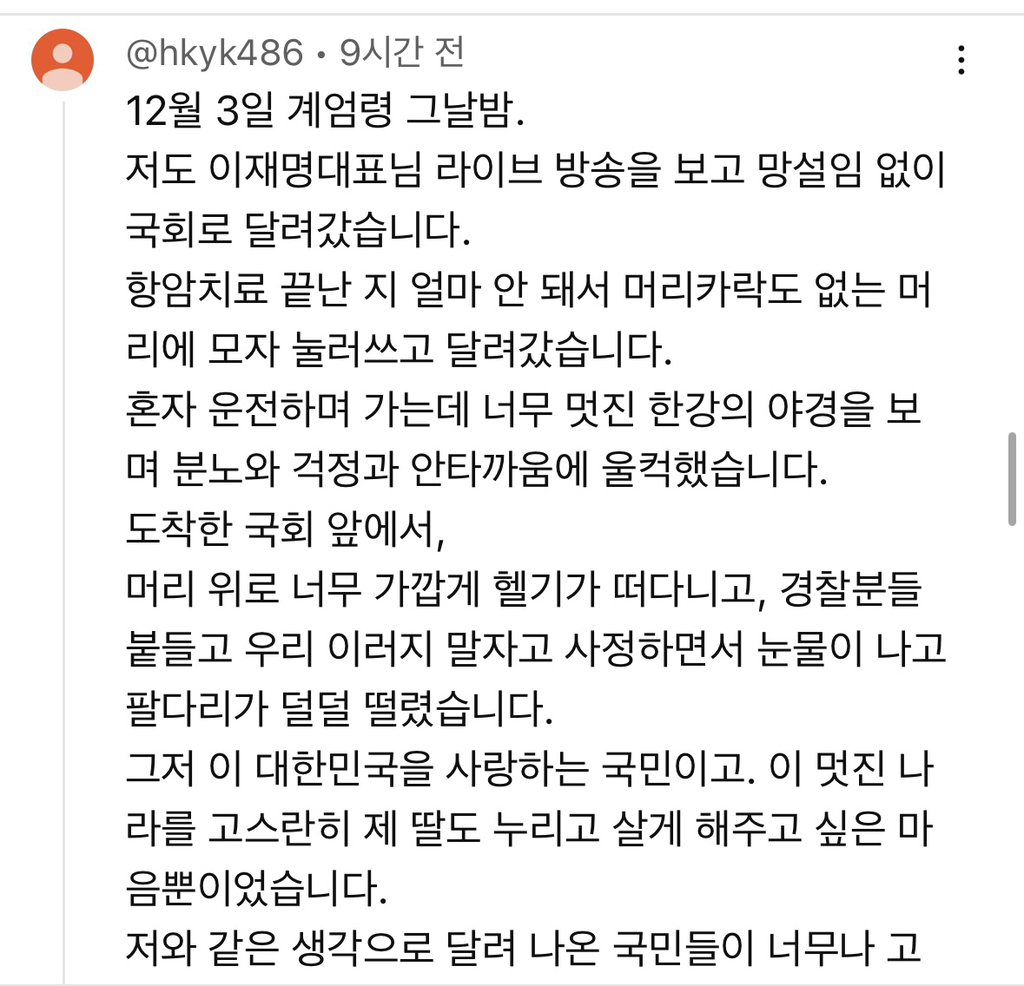Tap the @hkyk486 username link
Image resolution: width=1024 pixels, height=986 pixels.
pos(214,54)
